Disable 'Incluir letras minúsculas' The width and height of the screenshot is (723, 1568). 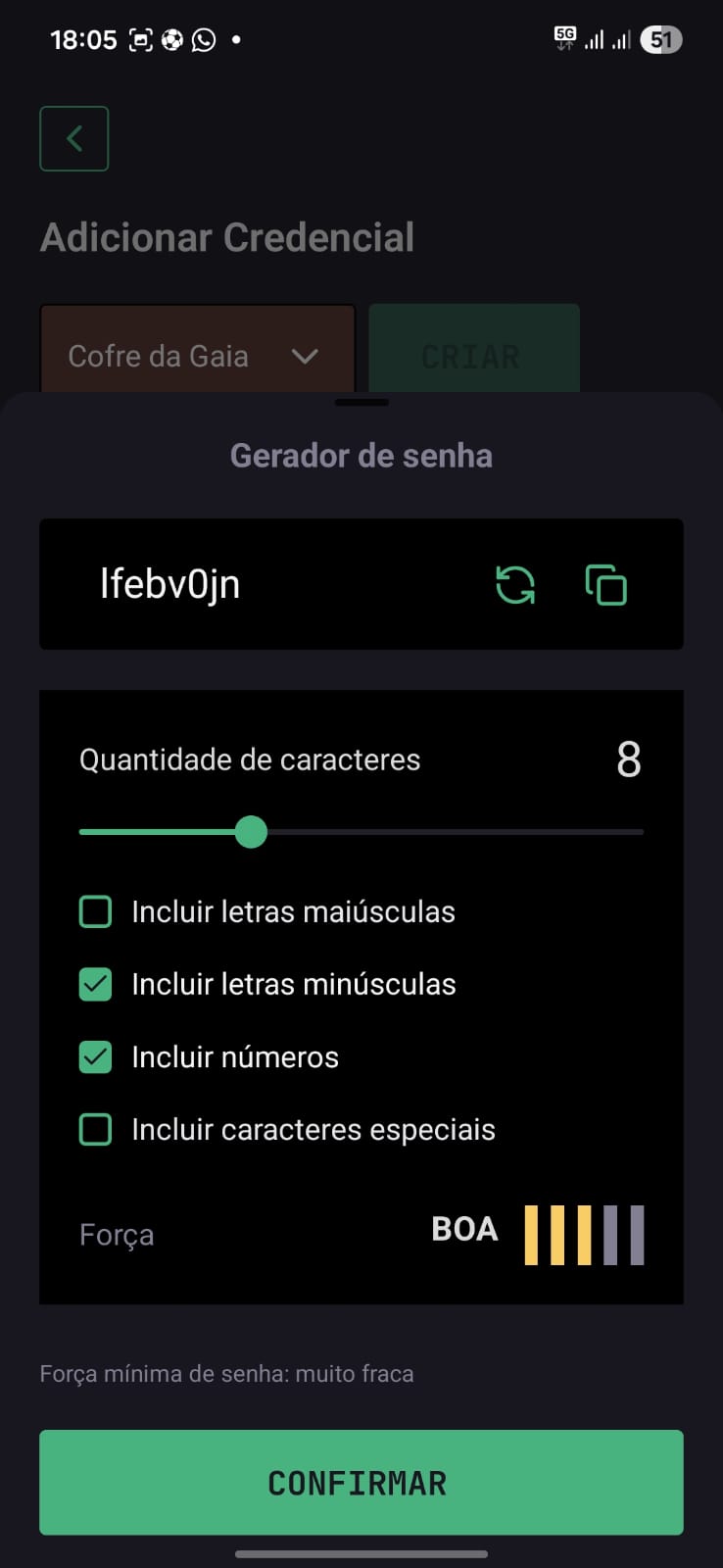95,984
